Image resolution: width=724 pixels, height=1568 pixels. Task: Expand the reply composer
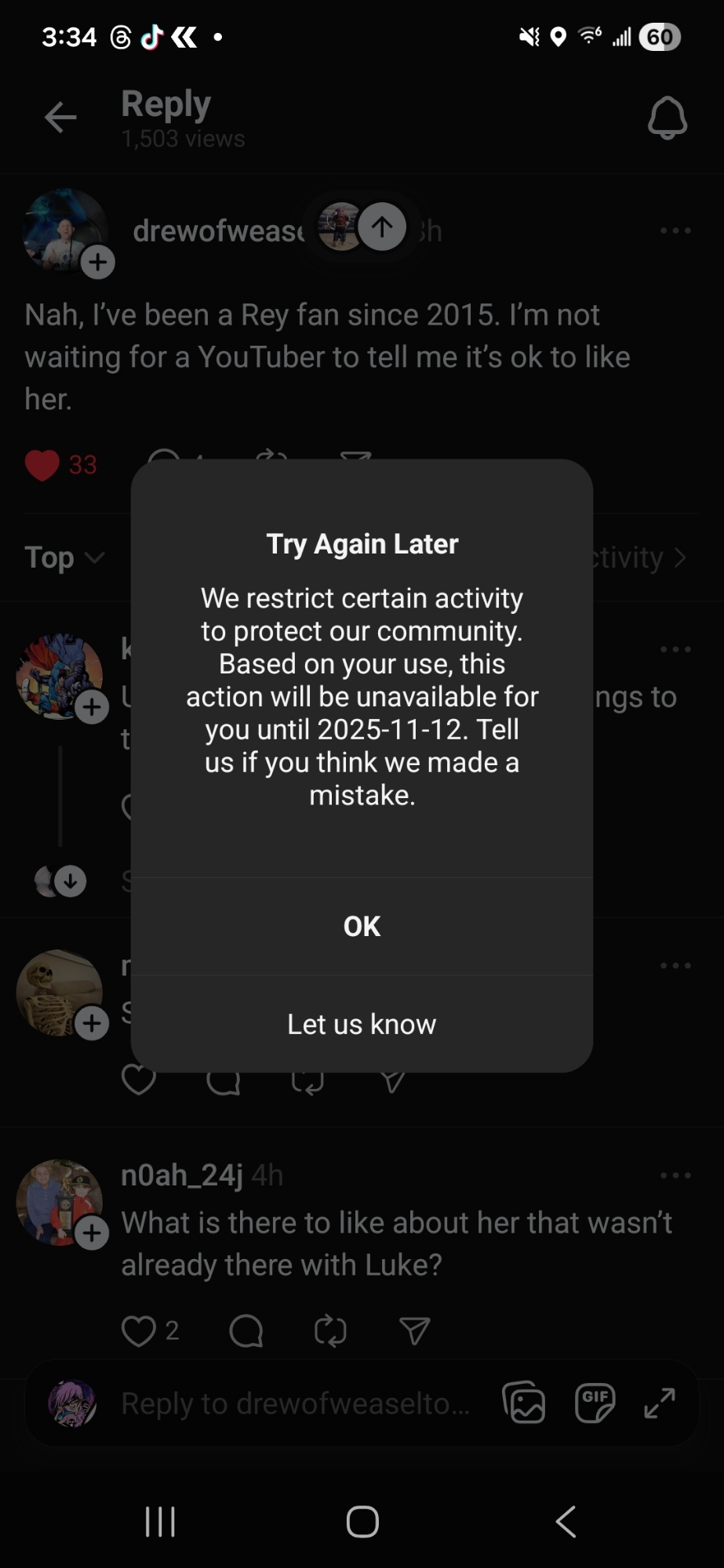coord(660,1403)
